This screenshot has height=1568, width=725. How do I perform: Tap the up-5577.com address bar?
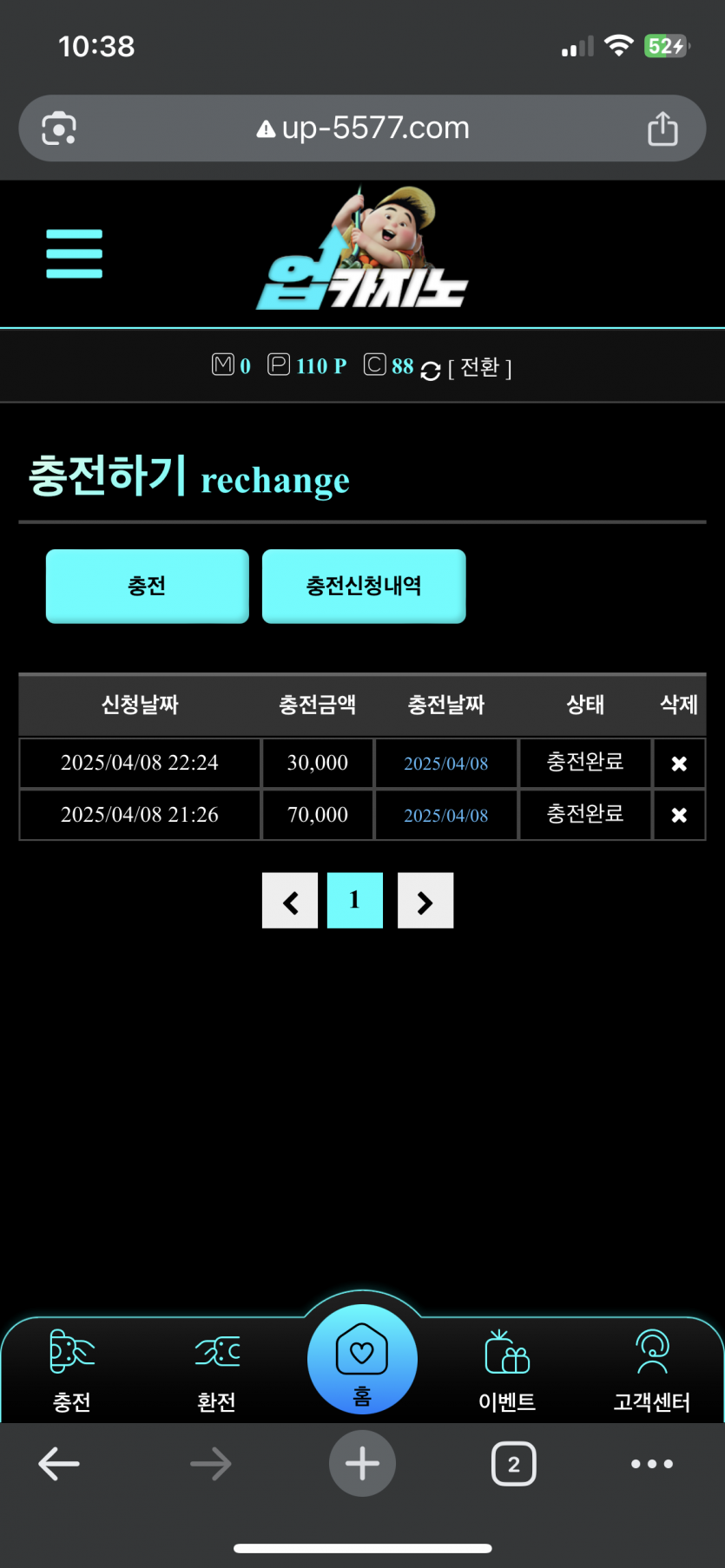363,128
